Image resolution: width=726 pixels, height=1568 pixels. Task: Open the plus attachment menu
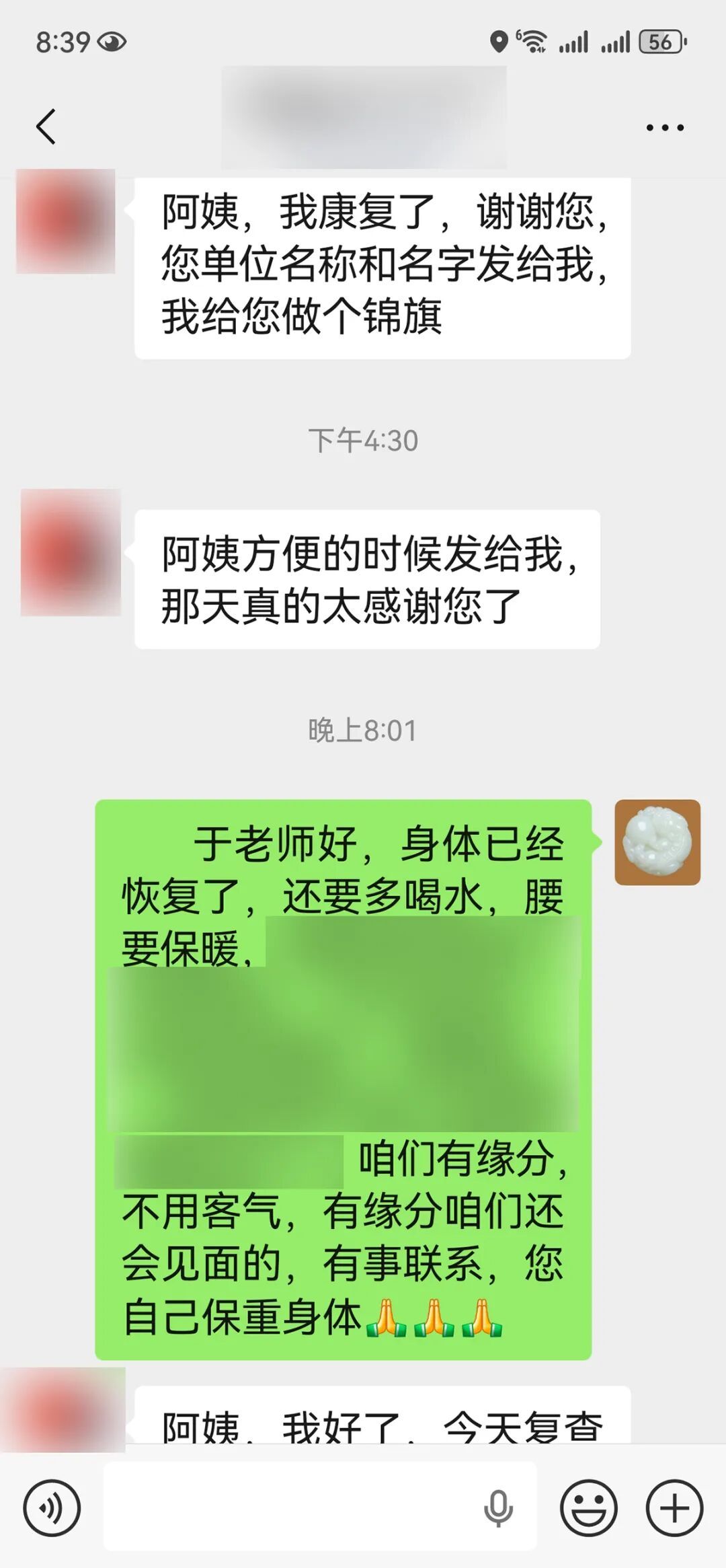(x=674, y=1508)
